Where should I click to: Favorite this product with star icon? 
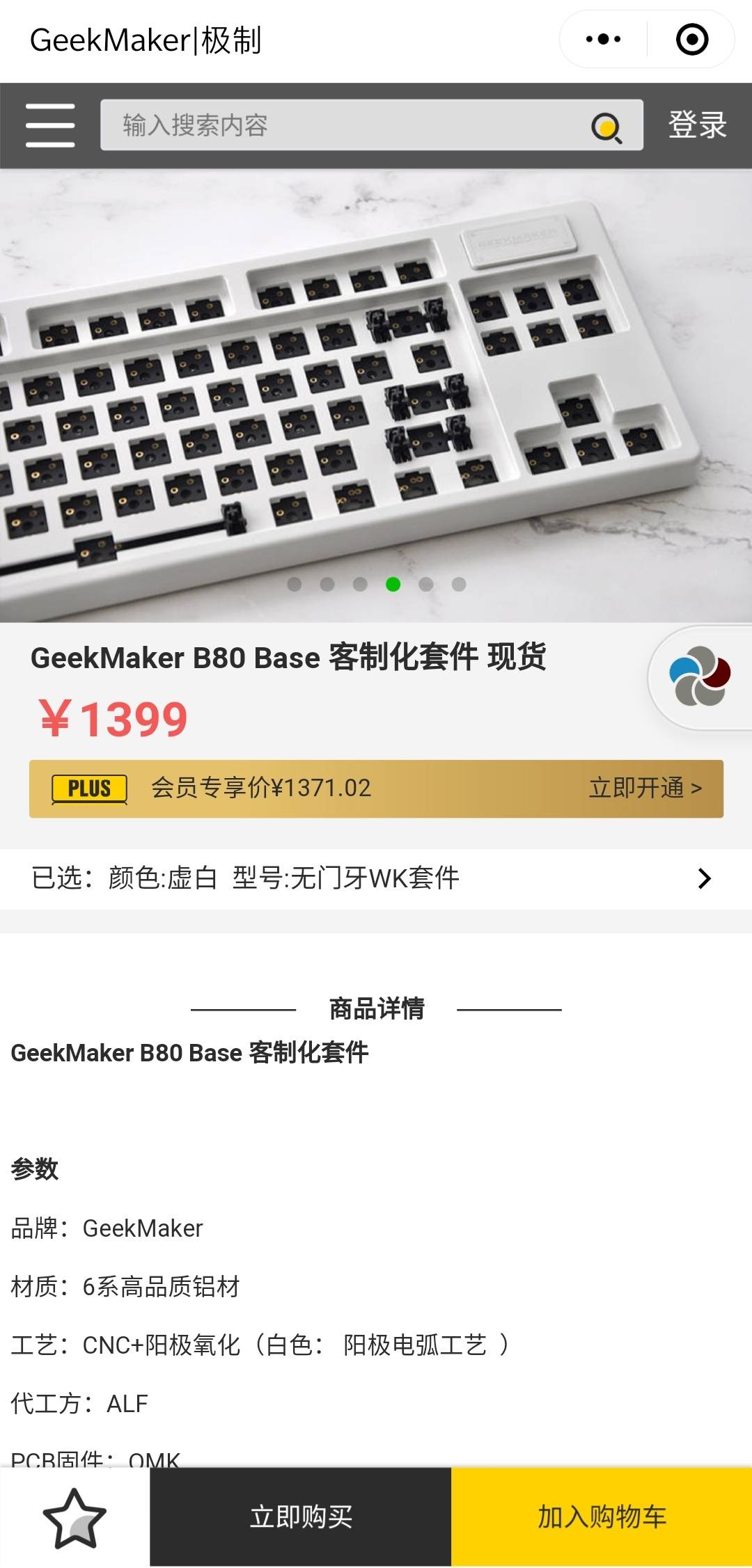75,1518
